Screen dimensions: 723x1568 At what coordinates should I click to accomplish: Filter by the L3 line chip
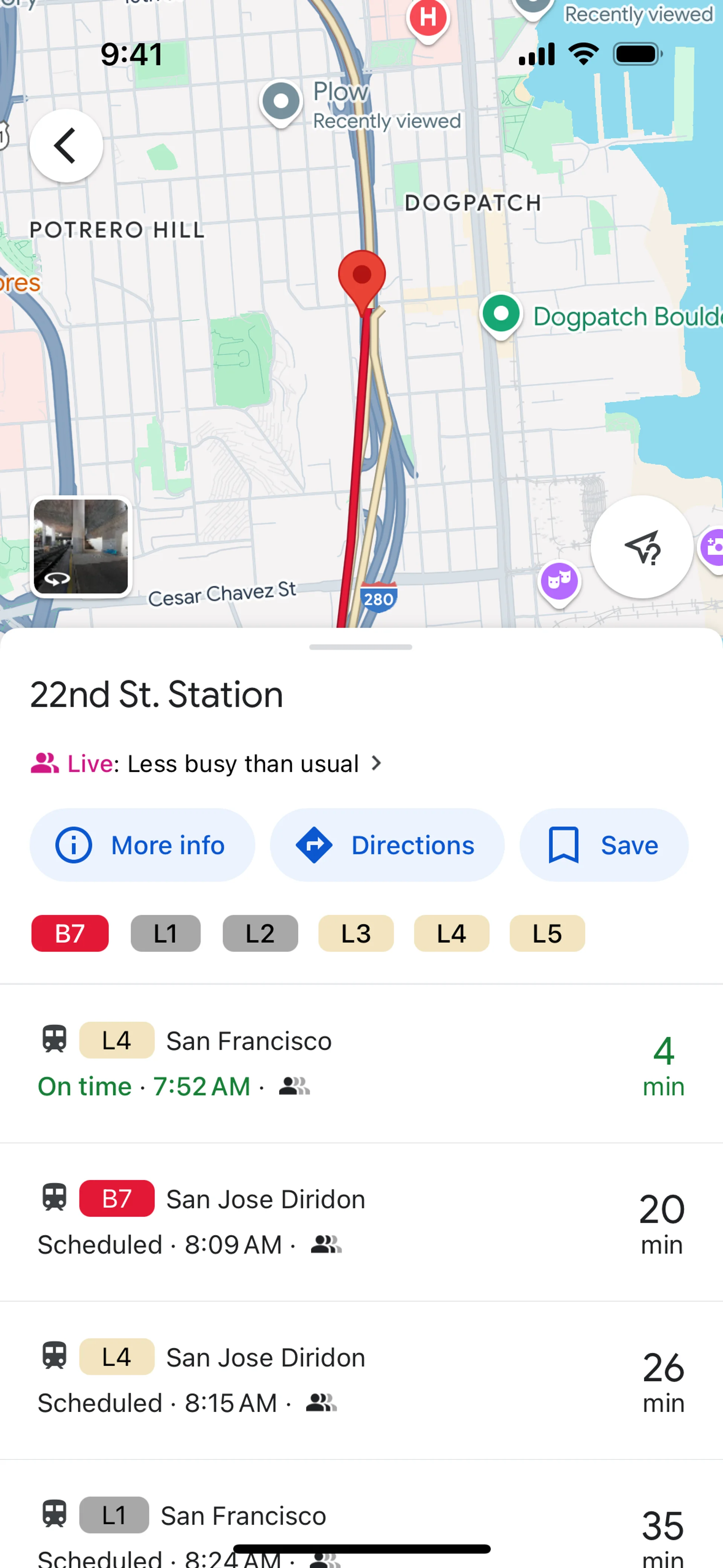tap(356, 933)
